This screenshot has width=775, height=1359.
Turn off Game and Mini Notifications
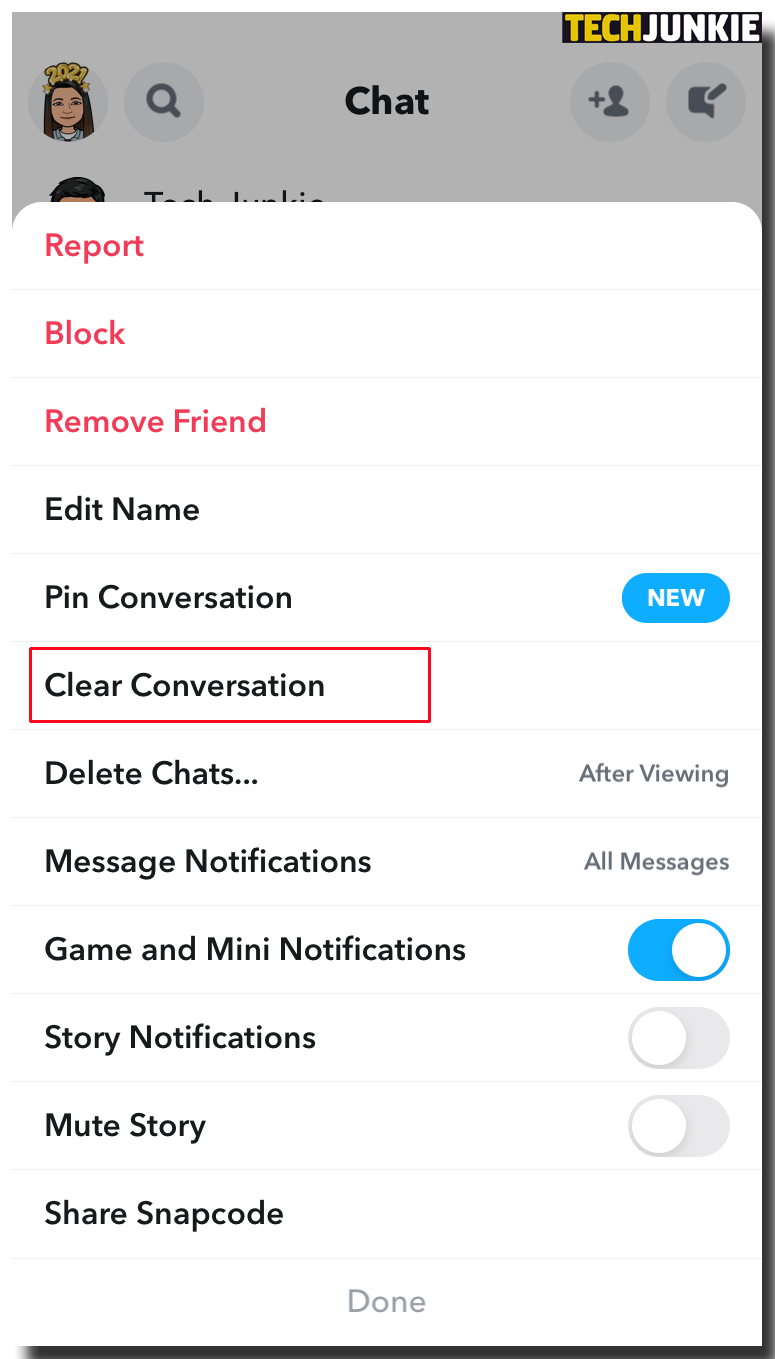coord(679,950)
